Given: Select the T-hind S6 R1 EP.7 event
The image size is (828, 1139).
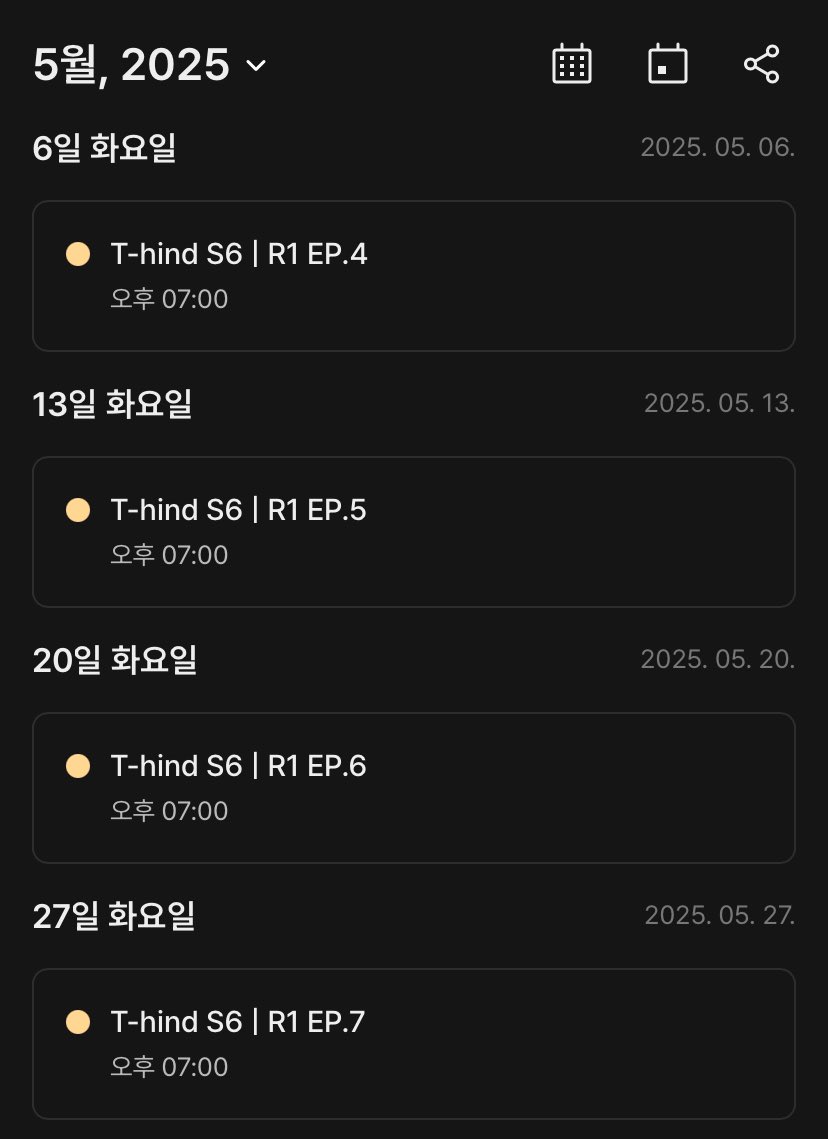Looking at the screenshot, I should pos(413,1043).
